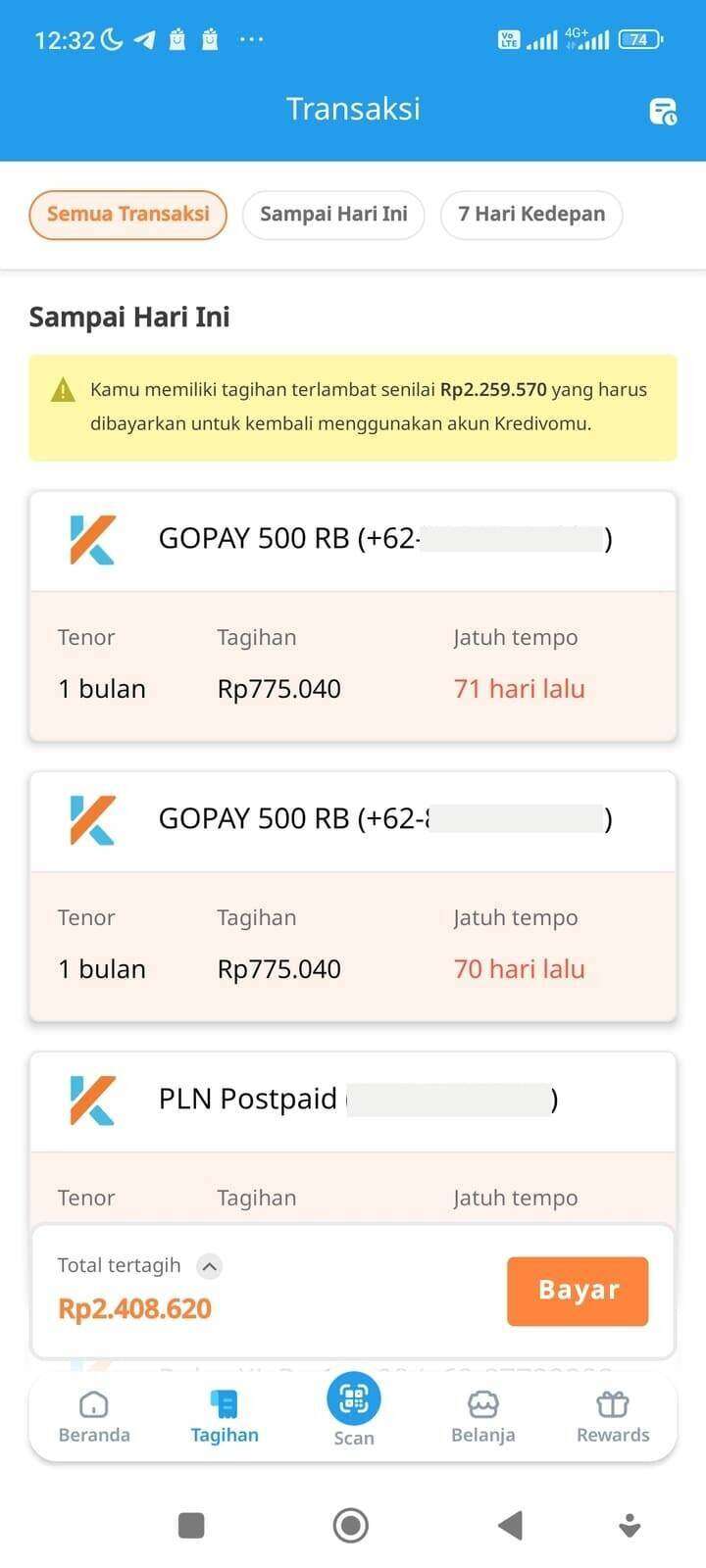Open the Scan QR code icon
The image size is (706, 1568).
pos(353,1398)
